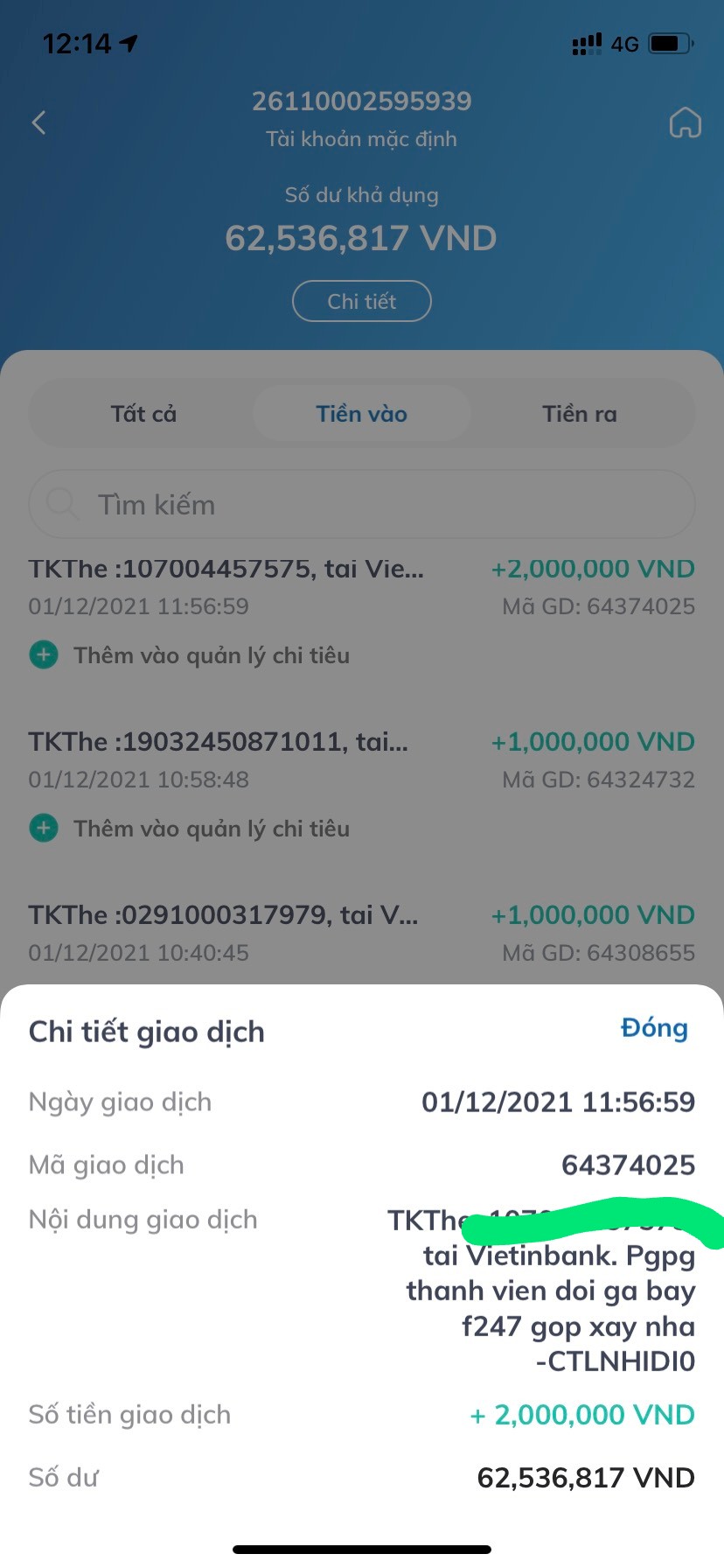Screen dimensions: 724x1568
Task: Switch to the Tất cả tab
Action: 143,414
